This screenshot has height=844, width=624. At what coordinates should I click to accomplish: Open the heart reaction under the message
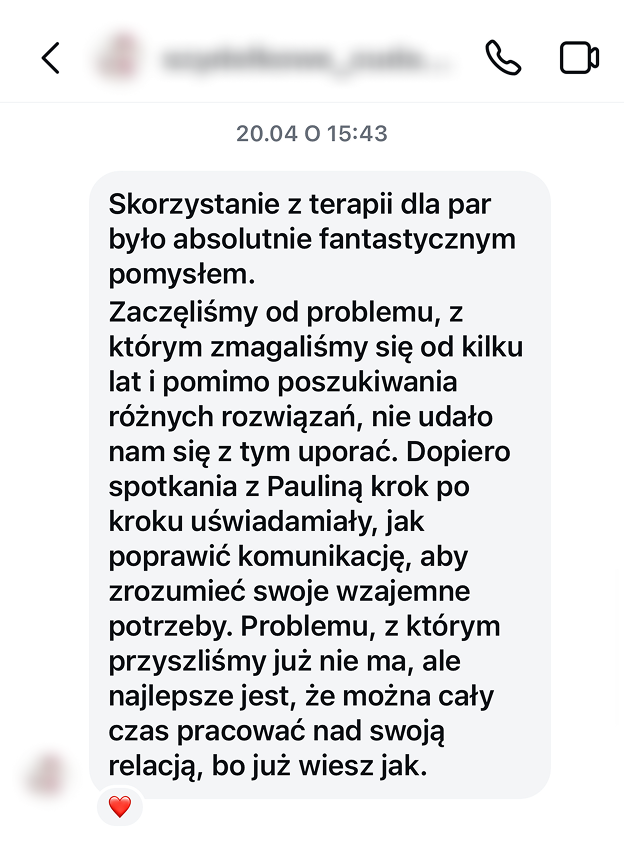click(120, 806)
